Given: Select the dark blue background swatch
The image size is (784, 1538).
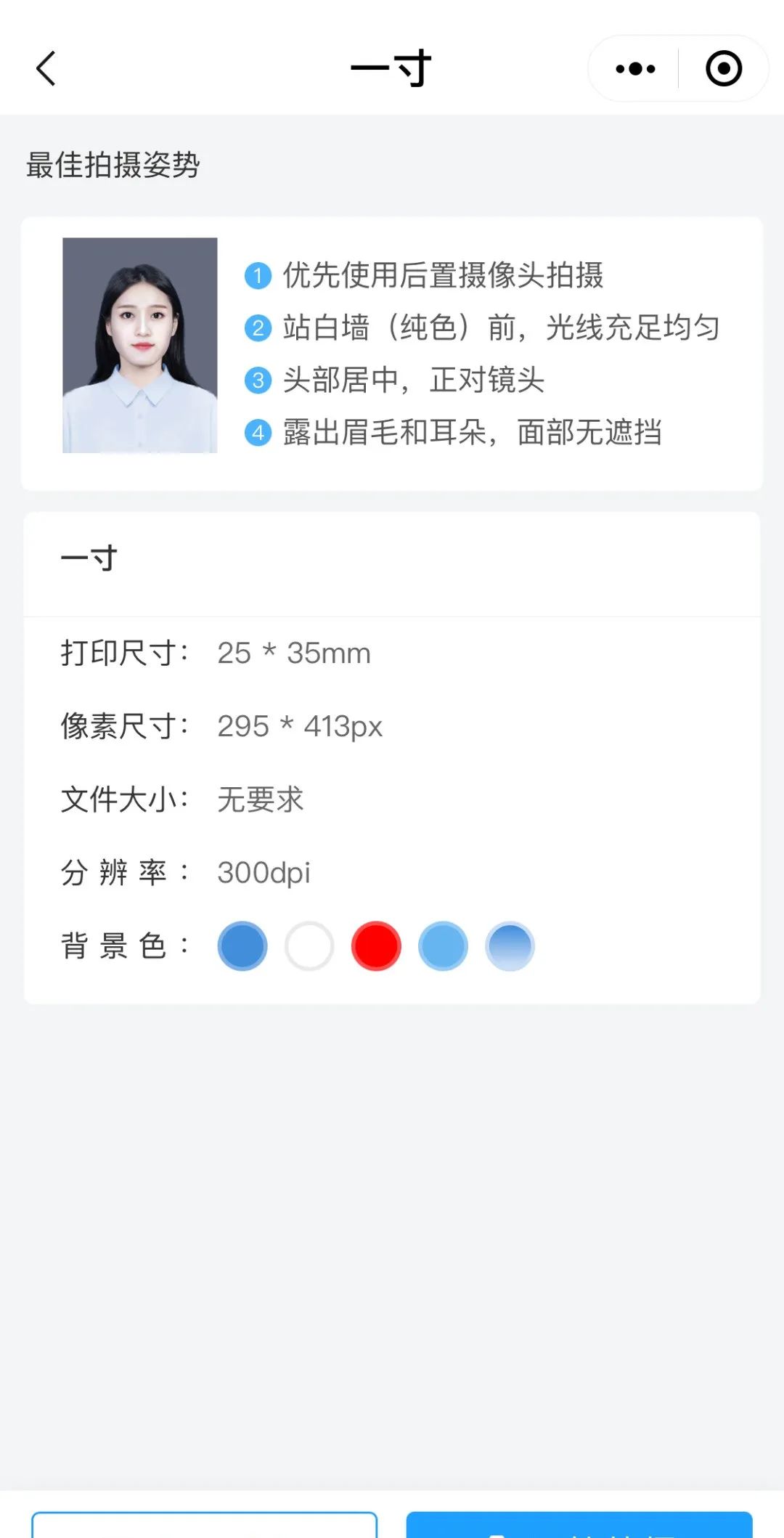Looking at the screenshot, I should 242,945.
